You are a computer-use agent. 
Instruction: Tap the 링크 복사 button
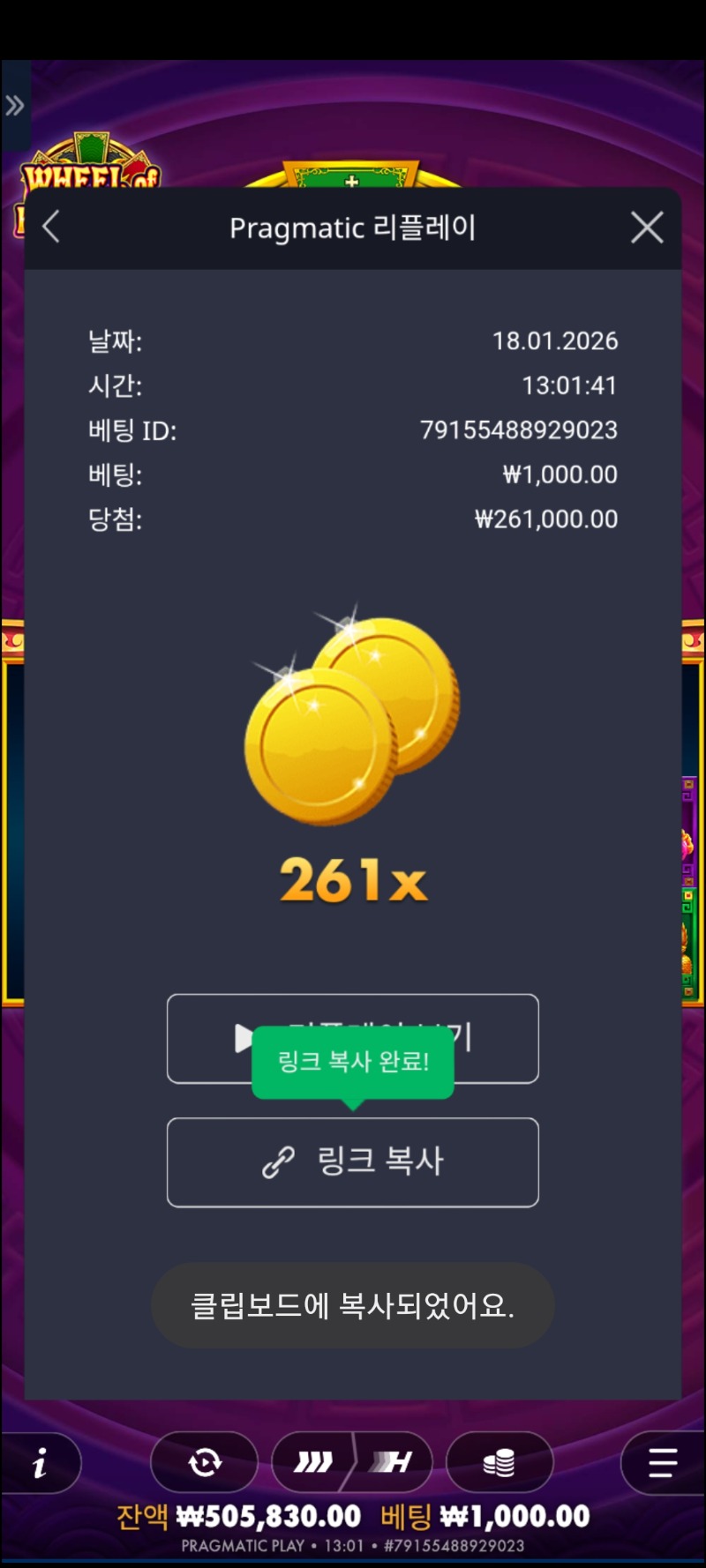tap(353, 1161)
